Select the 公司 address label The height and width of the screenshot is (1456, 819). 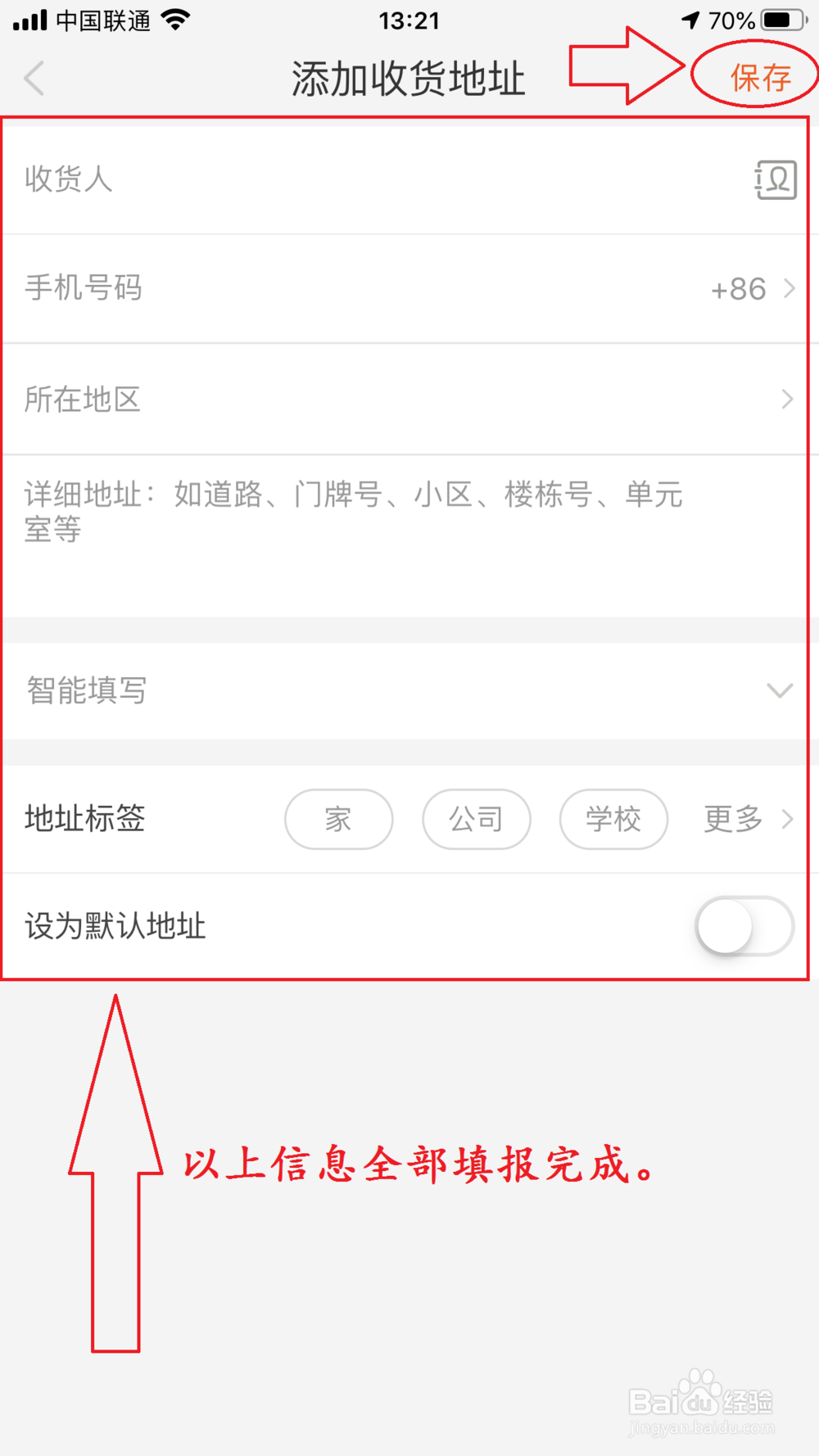476,819
